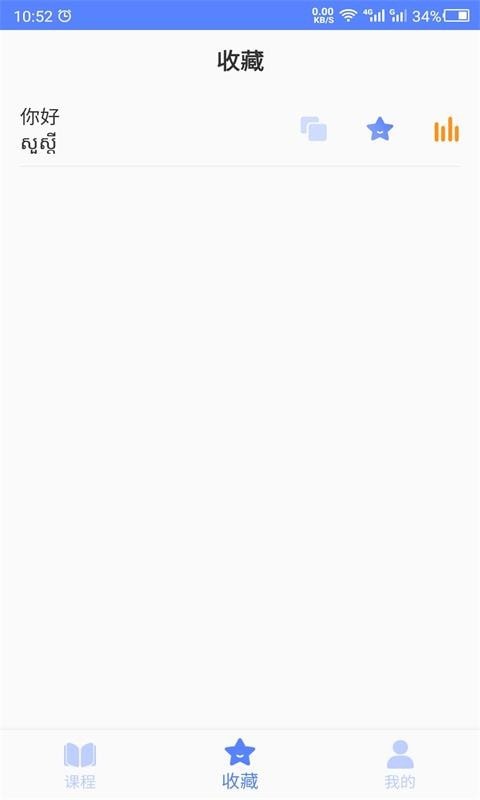Select the 收藏 tab in bottom navigation
The image size is (480, 800).
[x=240, y=764]
